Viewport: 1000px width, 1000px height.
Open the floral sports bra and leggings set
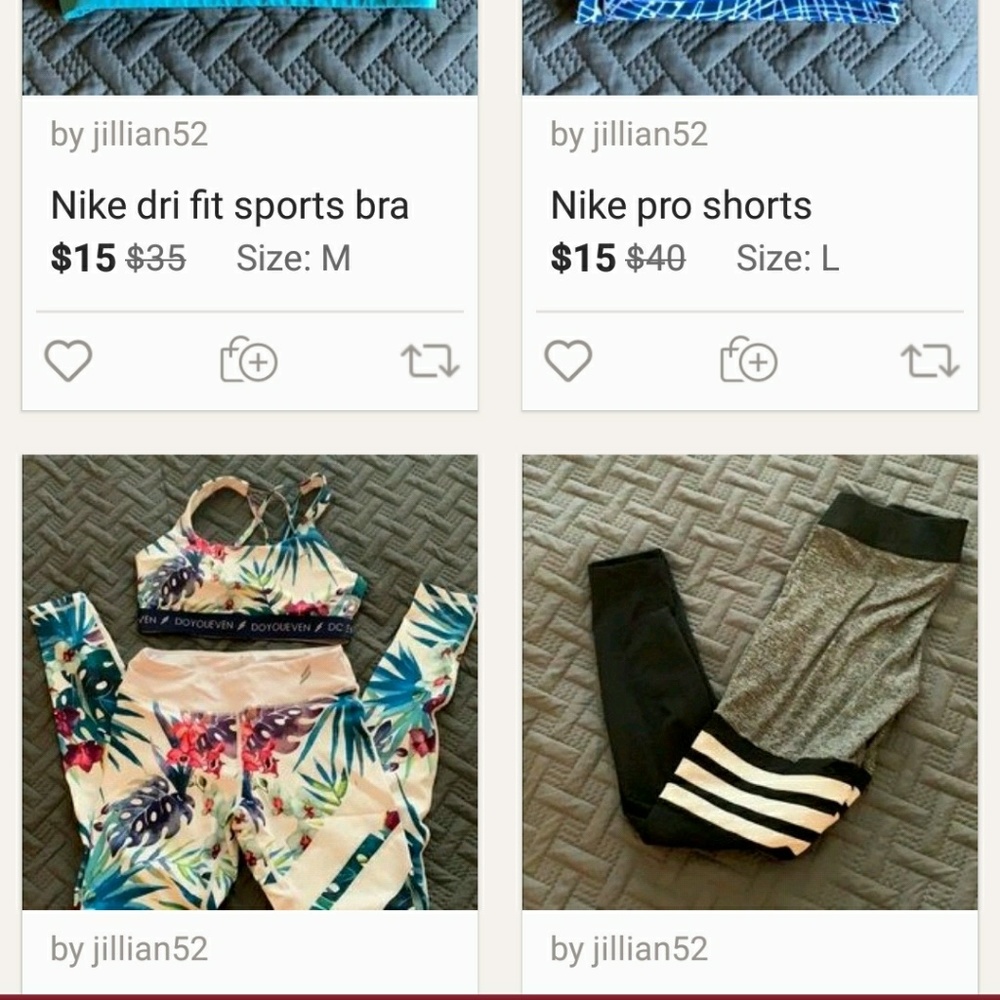(x=250, y=682)
